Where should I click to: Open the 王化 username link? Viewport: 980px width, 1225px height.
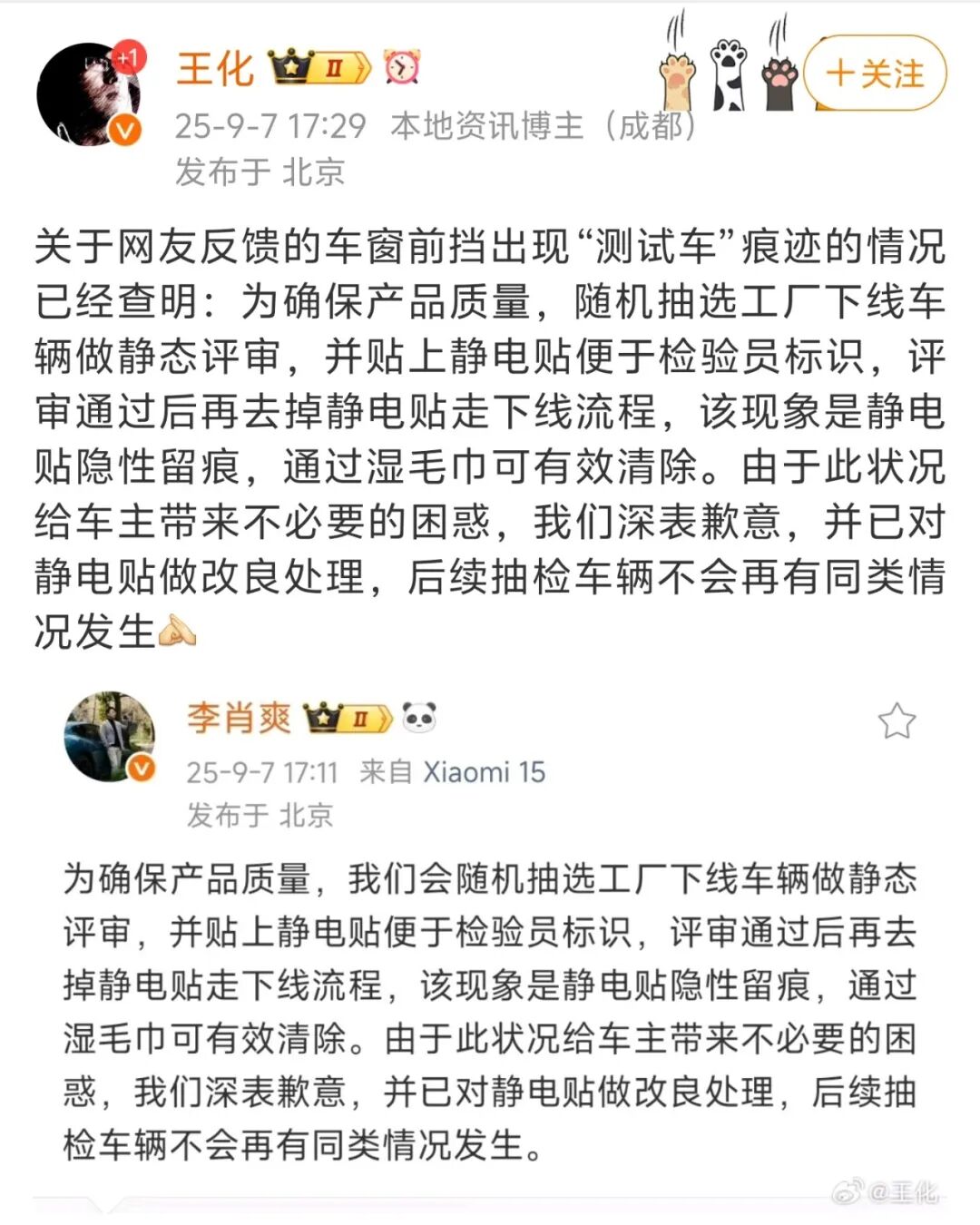click(215, 69)
